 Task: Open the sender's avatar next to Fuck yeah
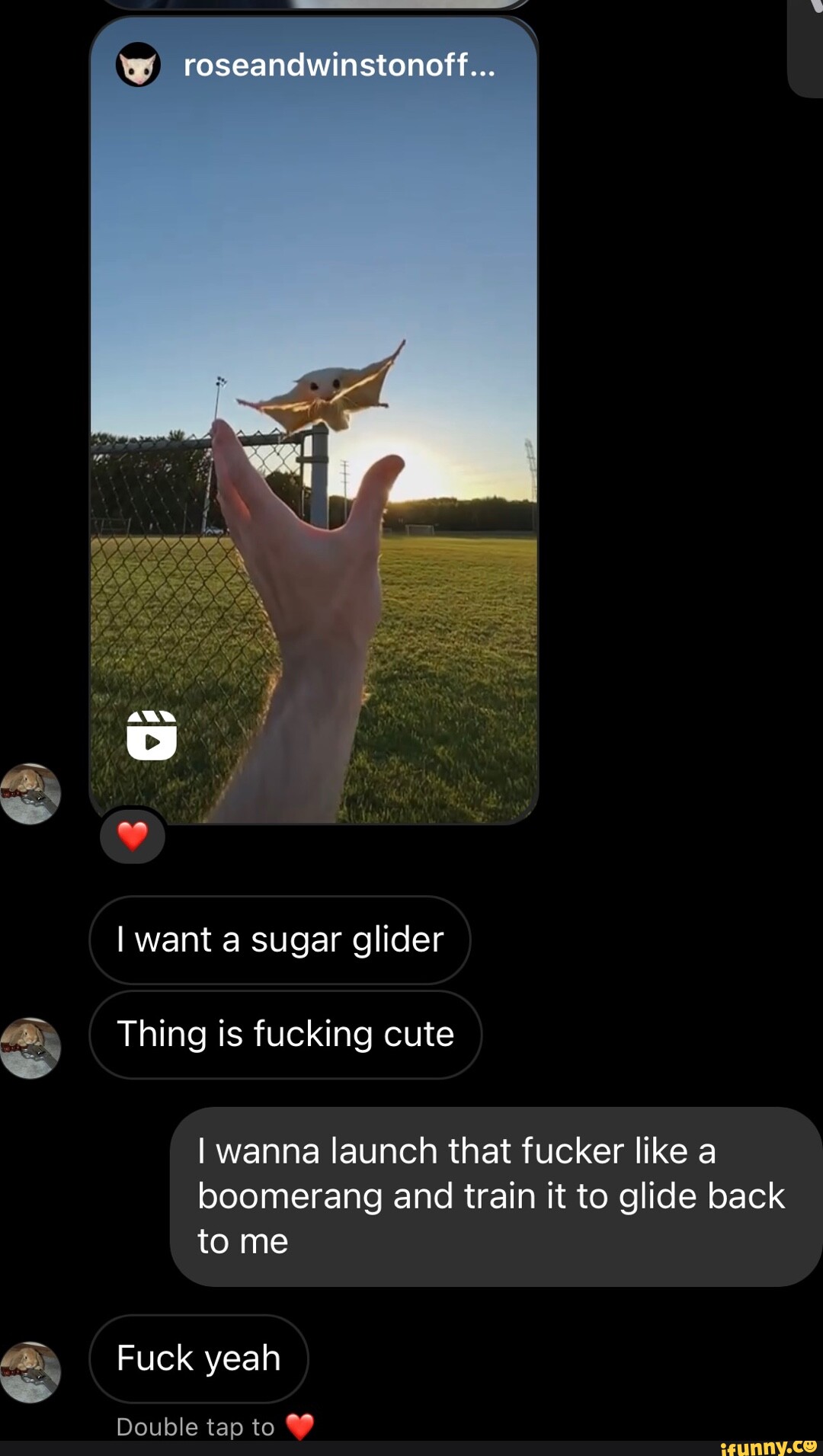pos(30,1372)
